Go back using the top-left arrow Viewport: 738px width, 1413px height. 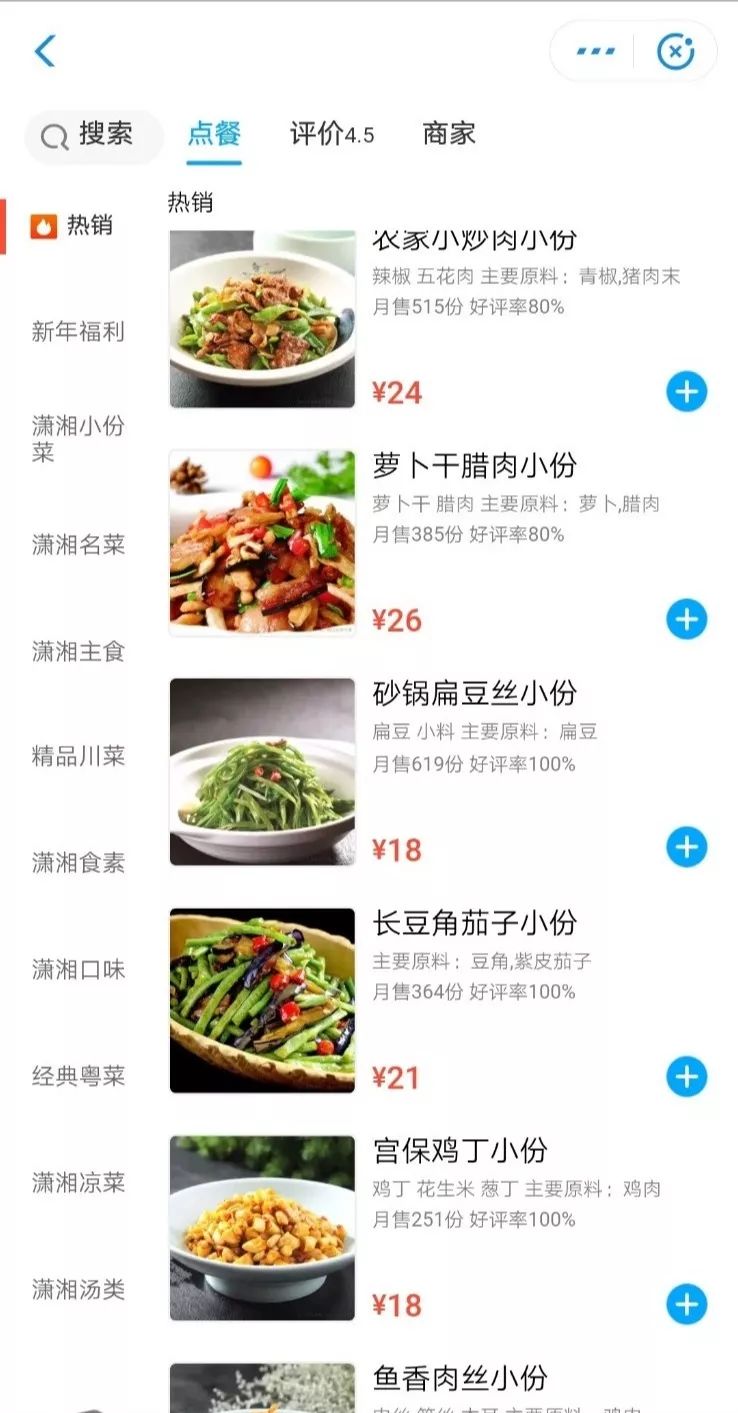coord(45,51)
